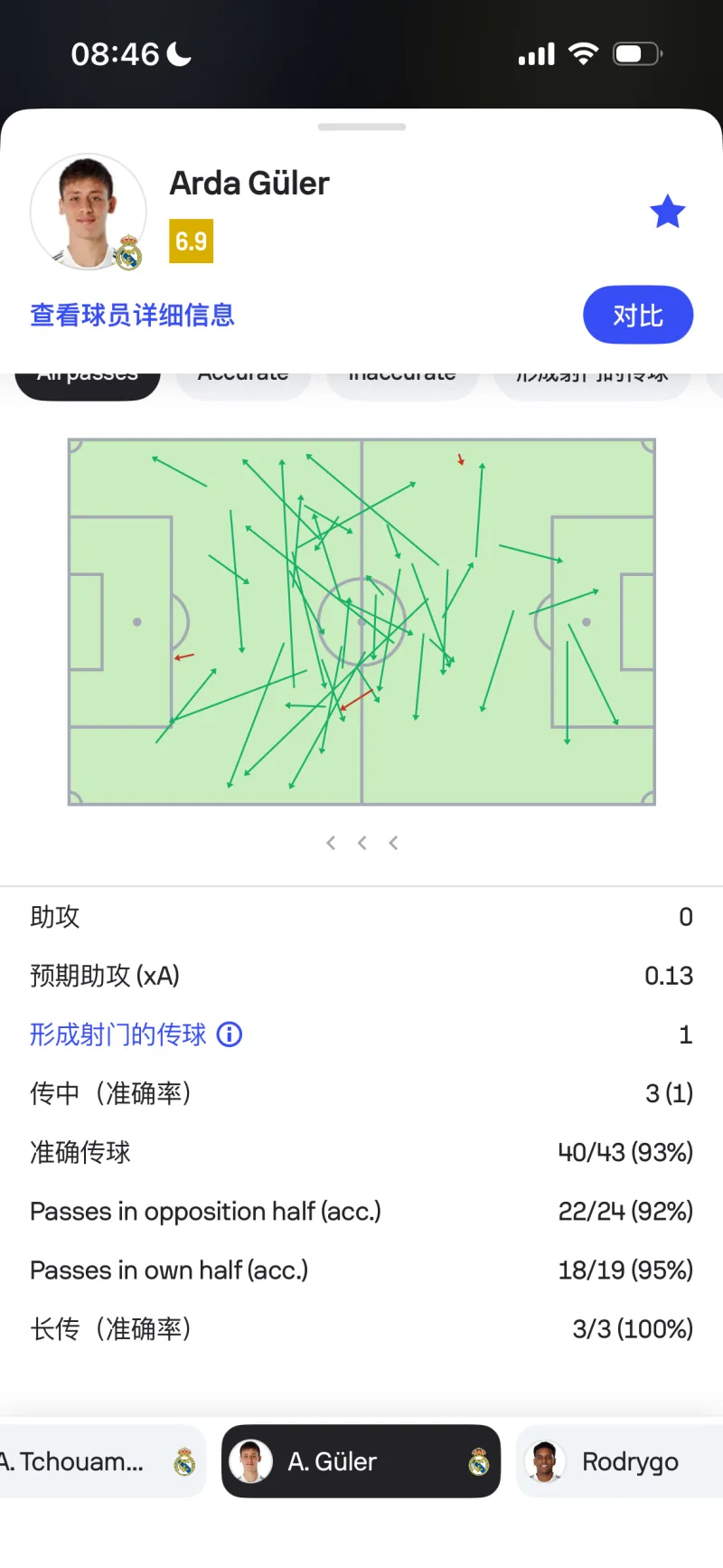Open the 查看球员详细信息 player details link
The width and height of the screenshot is (723, 1568).
tap(132, 316)
